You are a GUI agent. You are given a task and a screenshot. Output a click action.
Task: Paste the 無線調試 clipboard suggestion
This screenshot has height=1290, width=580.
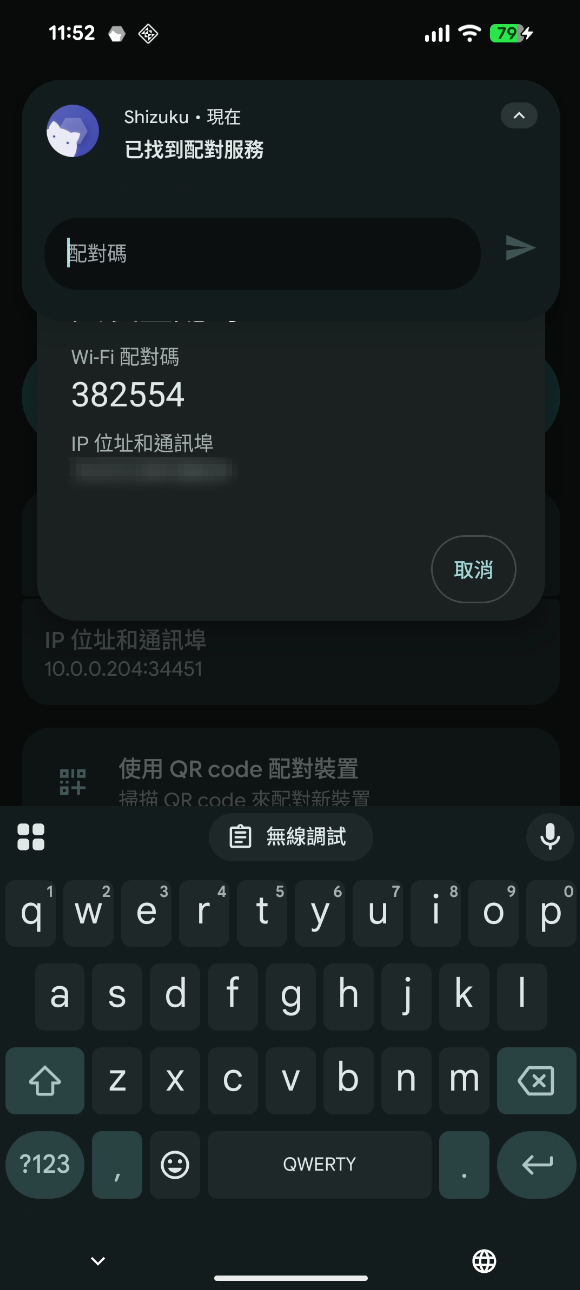[x=291, y=837]
